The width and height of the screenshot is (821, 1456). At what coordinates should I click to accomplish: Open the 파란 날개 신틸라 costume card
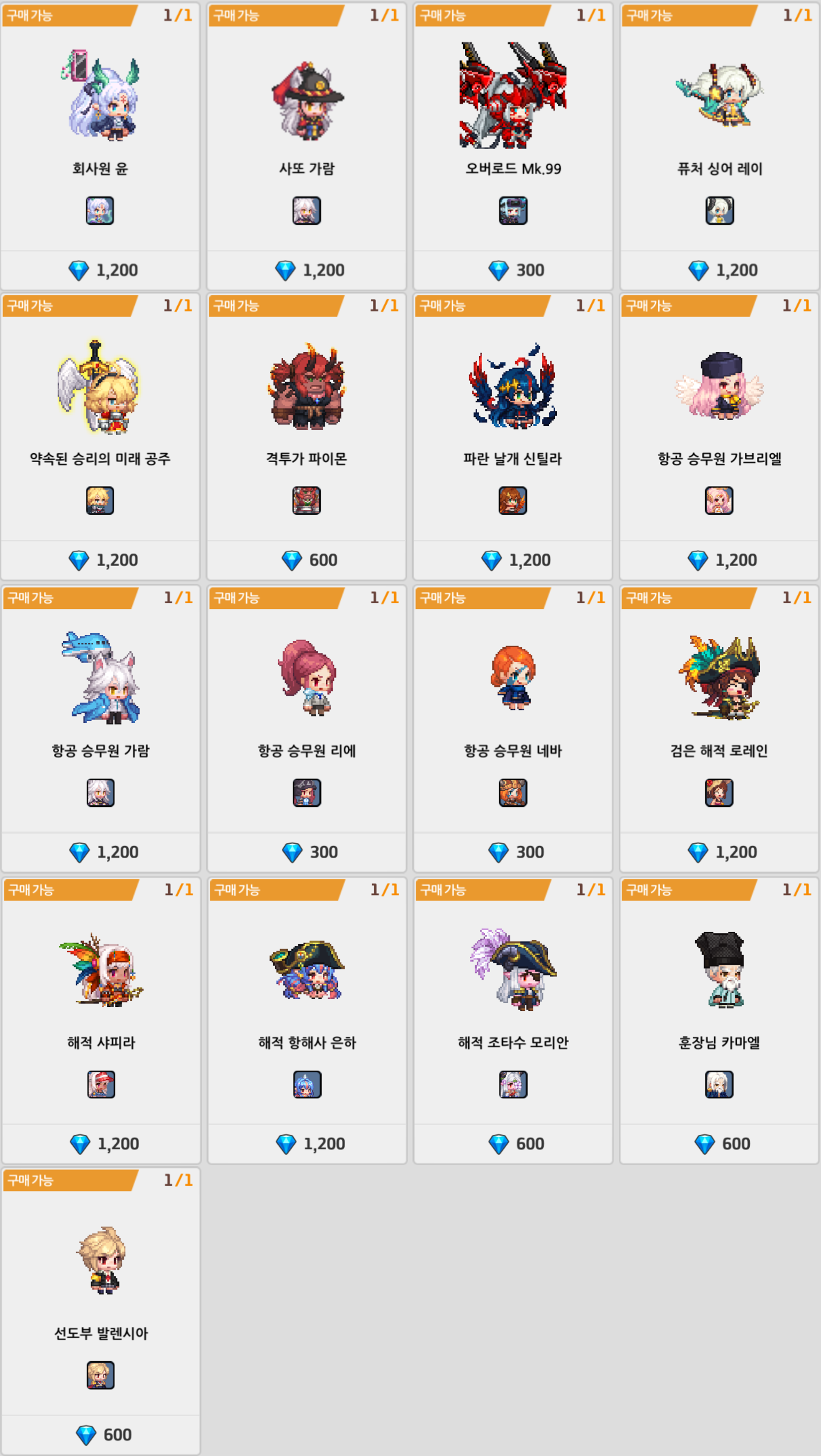click(513, 436)
